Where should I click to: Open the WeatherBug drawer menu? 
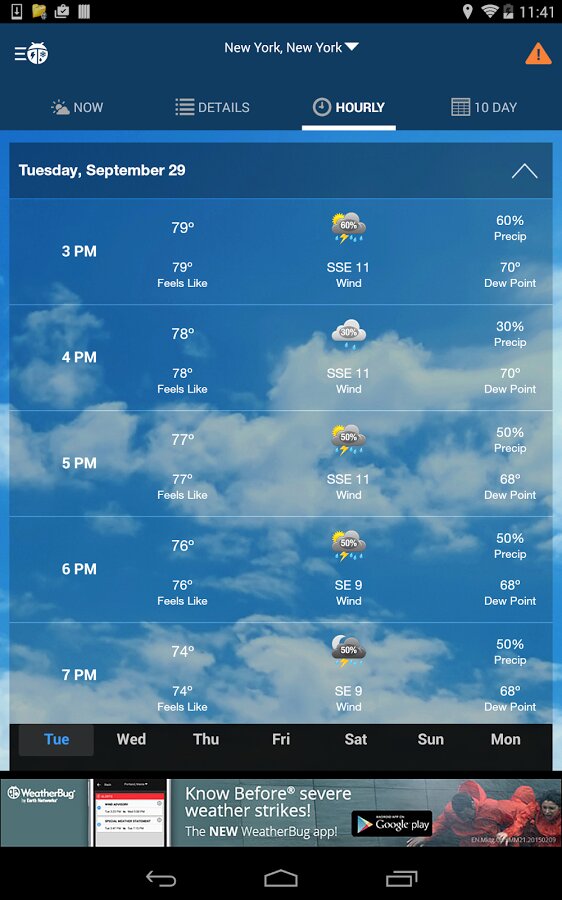[32, 53]
